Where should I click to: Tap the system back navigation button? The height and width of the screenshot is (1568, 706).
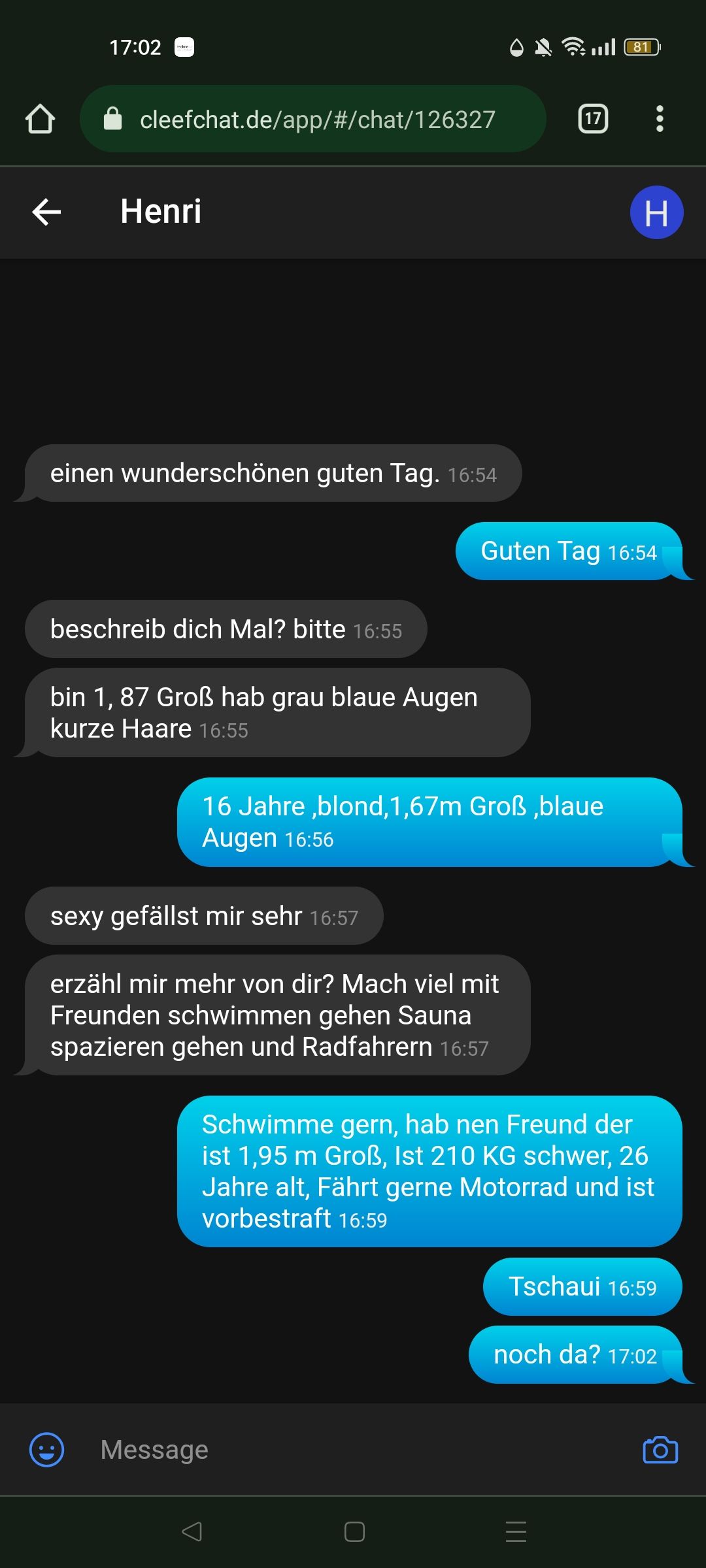(x=192, y=1531)
